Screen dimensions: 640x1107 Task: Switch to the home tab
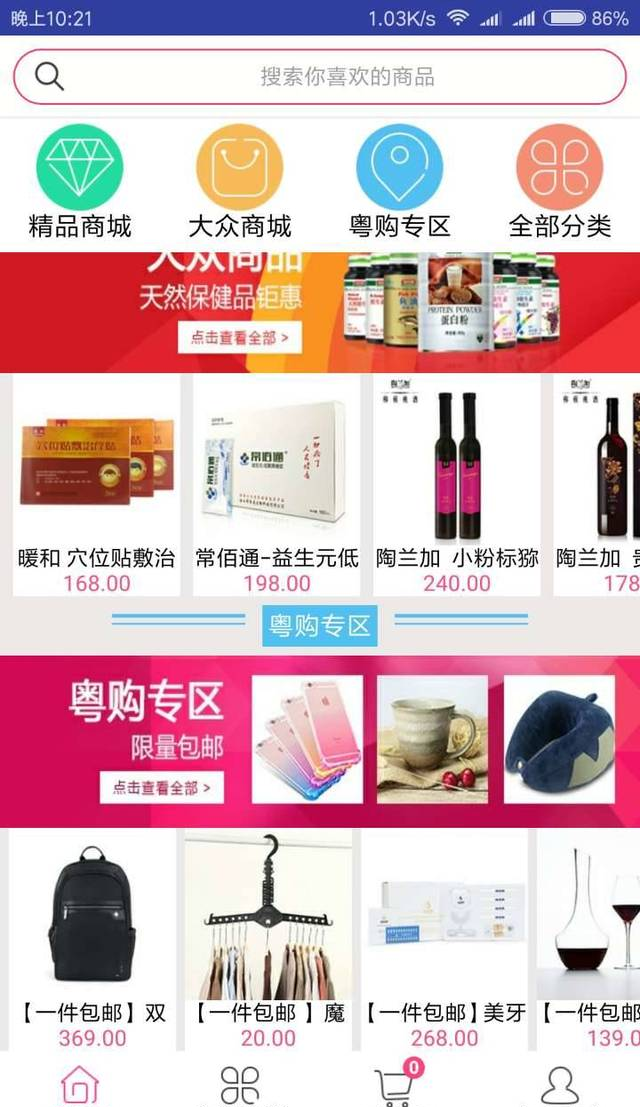click(x=80, y=1083)
